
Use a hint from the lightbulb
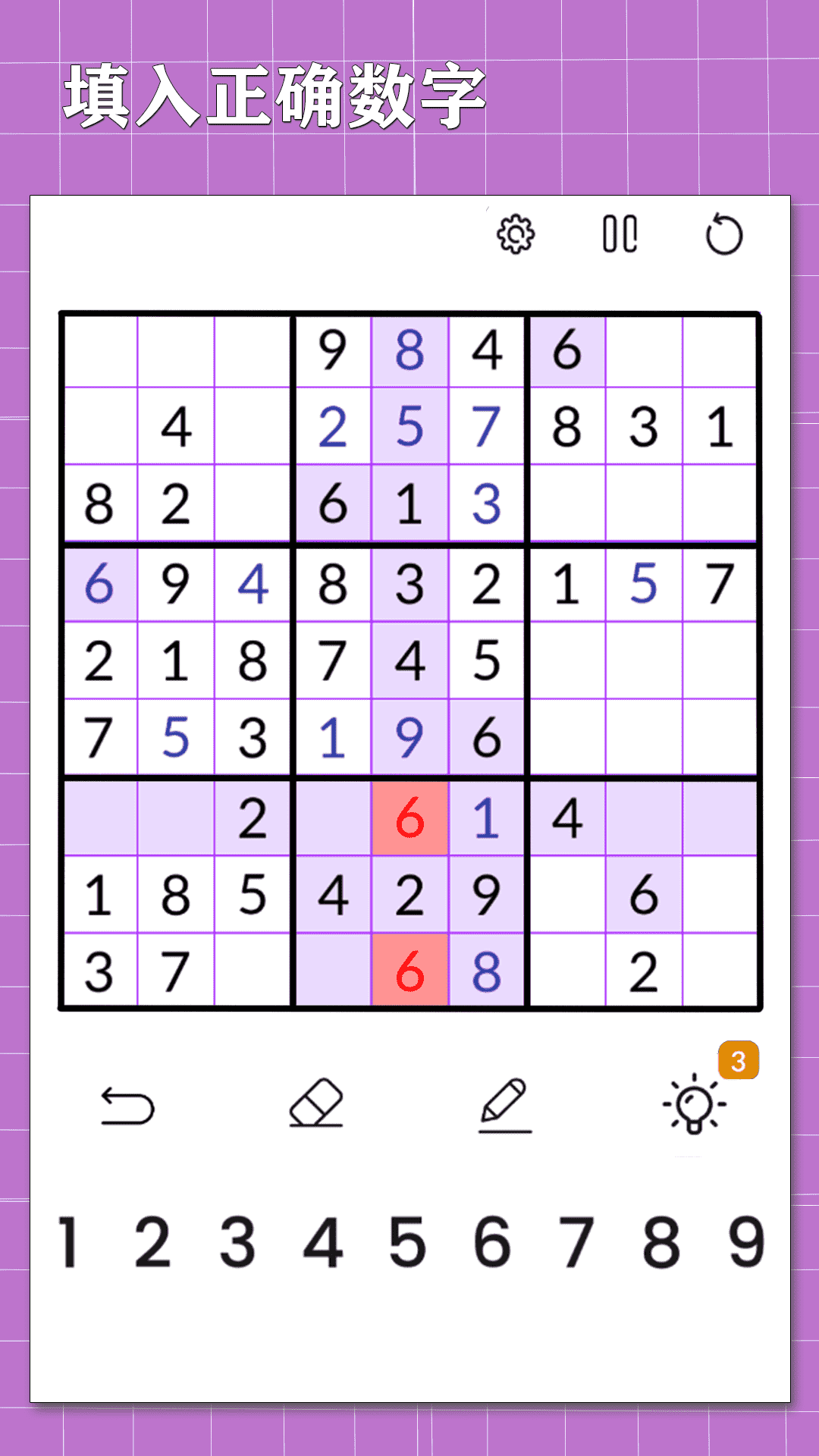(x=694, y=1105)
